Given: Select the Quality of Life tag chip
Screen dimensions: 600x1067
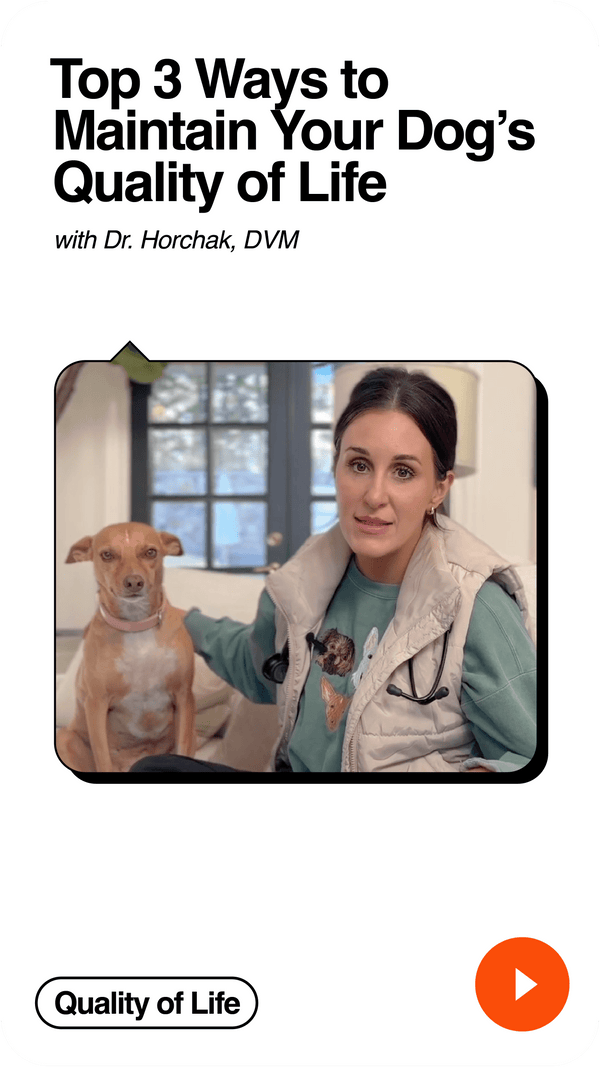Looking at the screenshot, I should (x=147, y=1002).
